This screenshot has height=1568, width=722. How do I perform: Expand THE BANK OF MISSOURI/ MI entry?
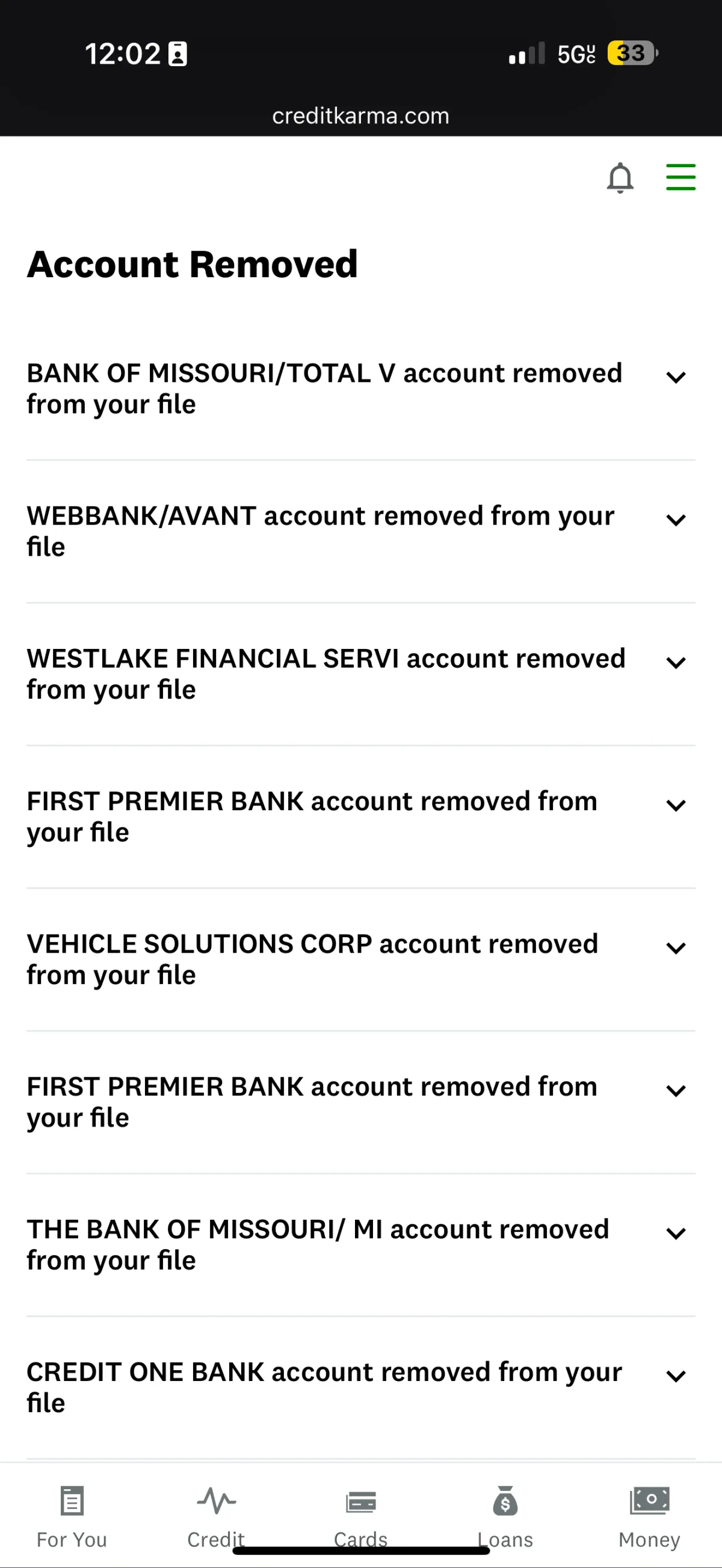(676, 1233)
